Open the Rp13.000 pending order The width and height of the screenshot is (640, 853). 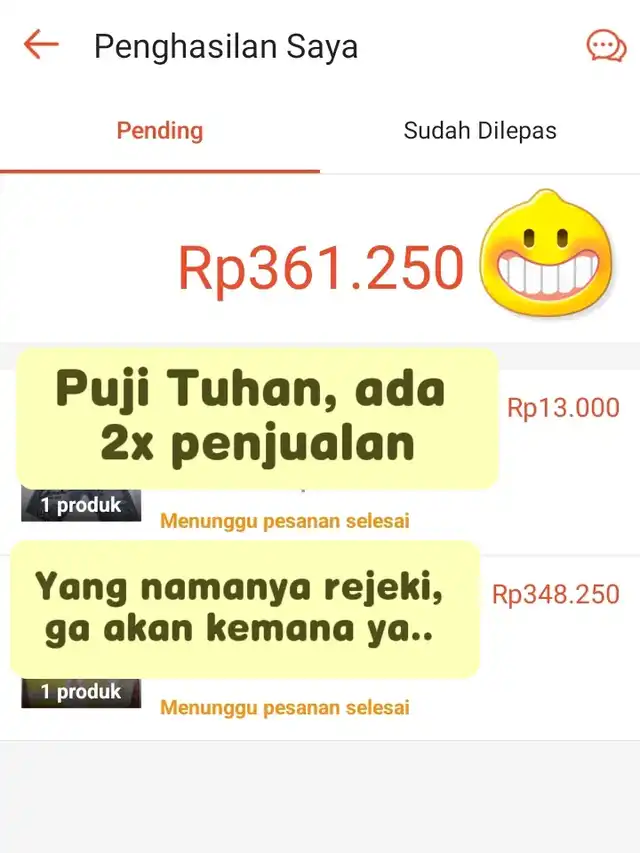coord(562,409)
